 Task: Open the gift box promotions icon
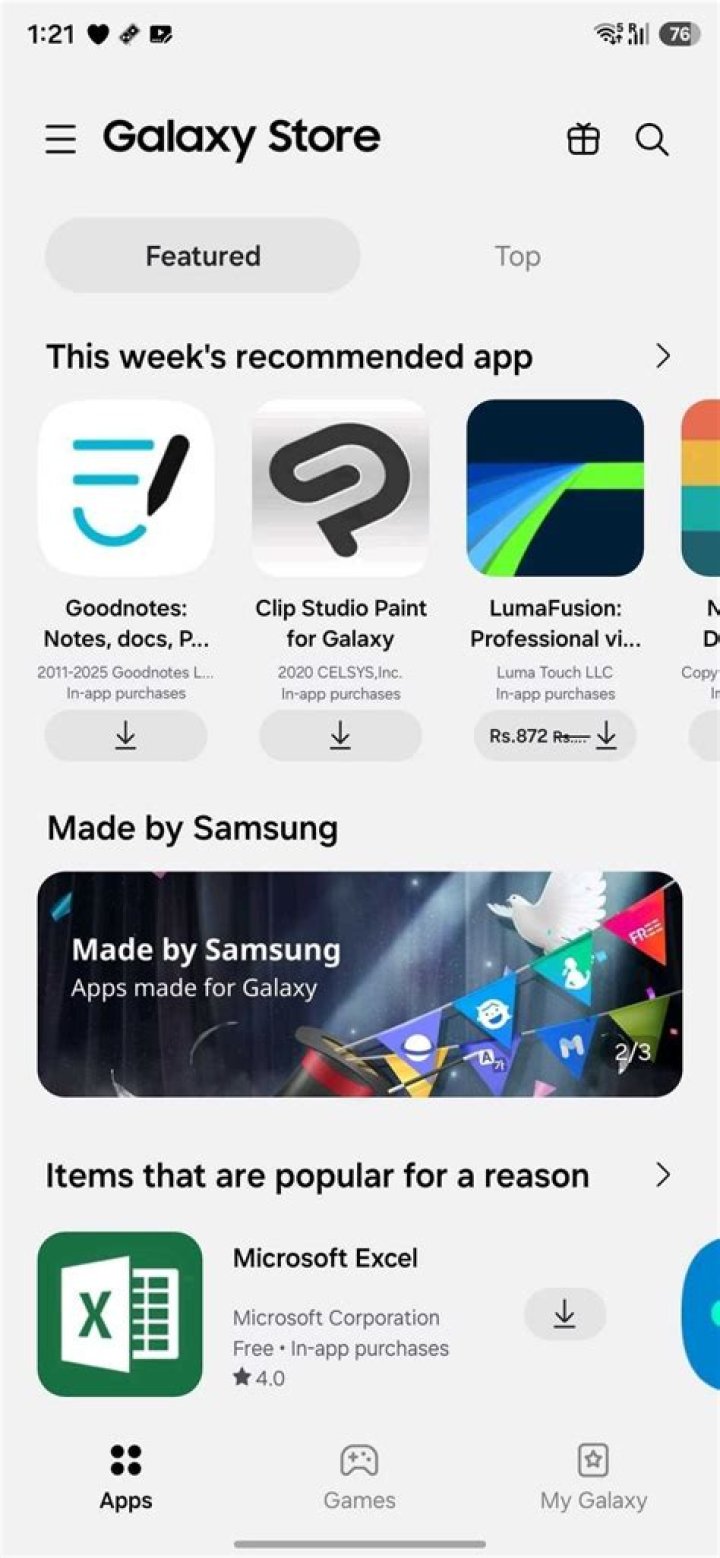tap(583, 139)
